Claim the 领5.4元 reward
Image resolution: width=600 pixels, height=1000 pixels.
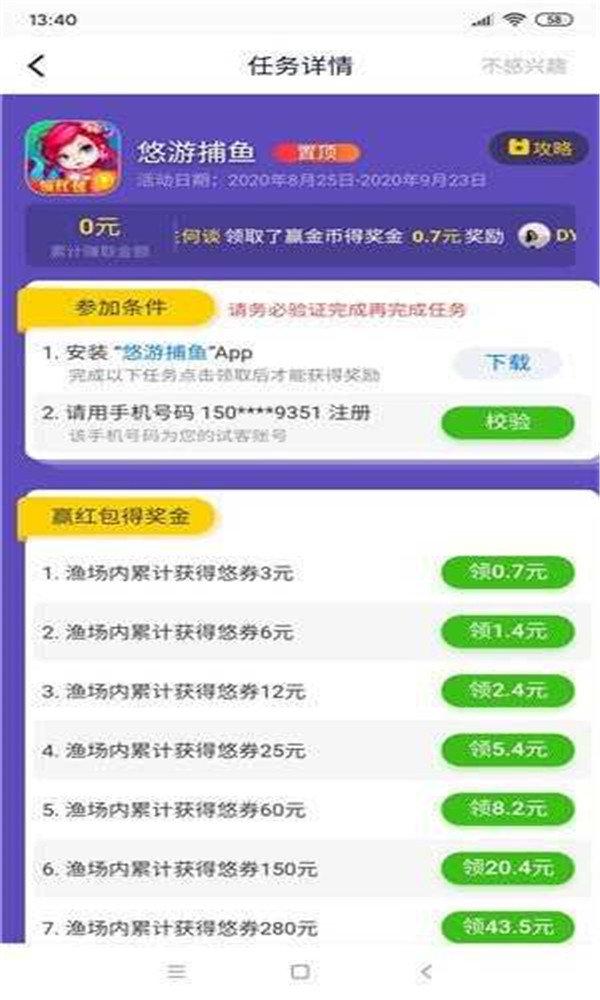(507, 749)
